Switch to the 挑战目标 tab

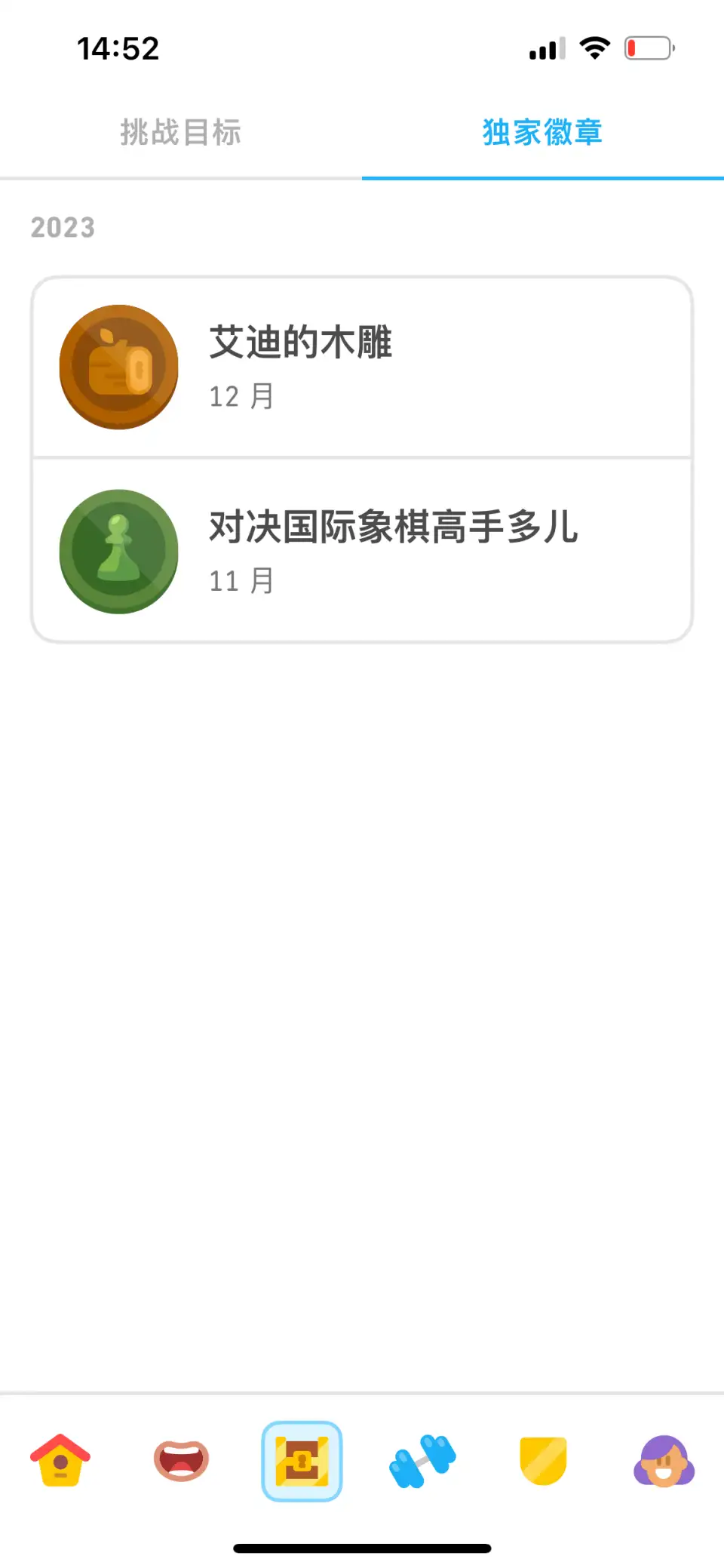(181, 133)
